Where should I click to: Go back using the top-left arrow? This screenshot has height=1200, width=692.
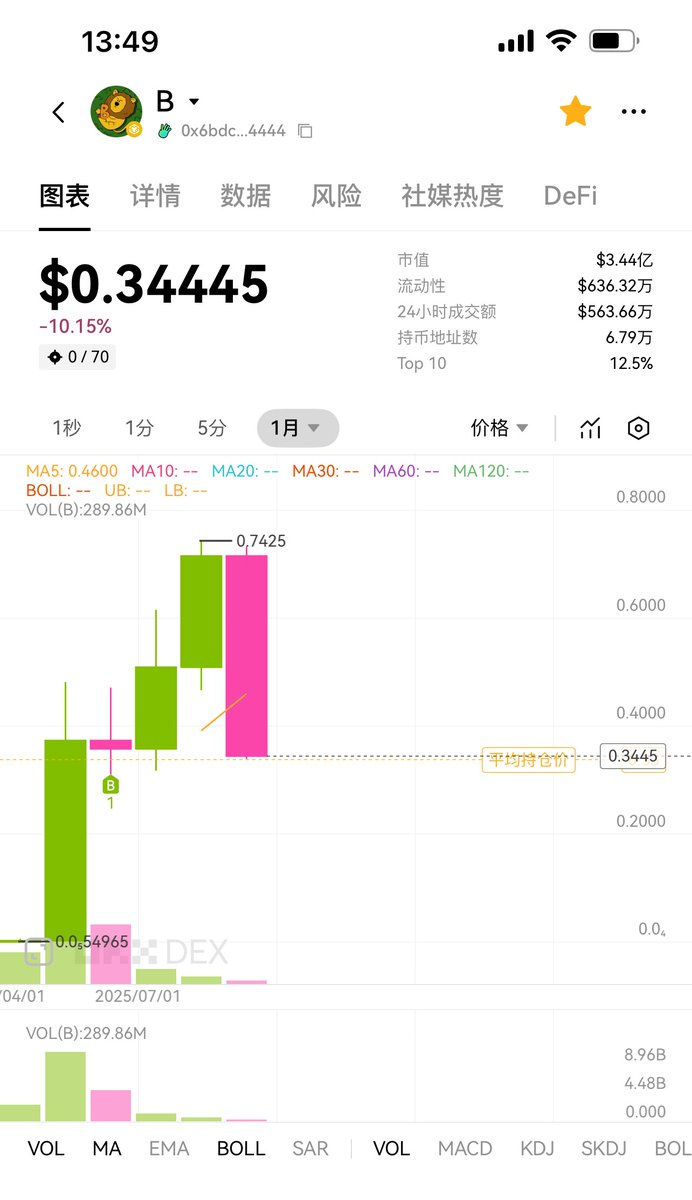tap(58, 112)
